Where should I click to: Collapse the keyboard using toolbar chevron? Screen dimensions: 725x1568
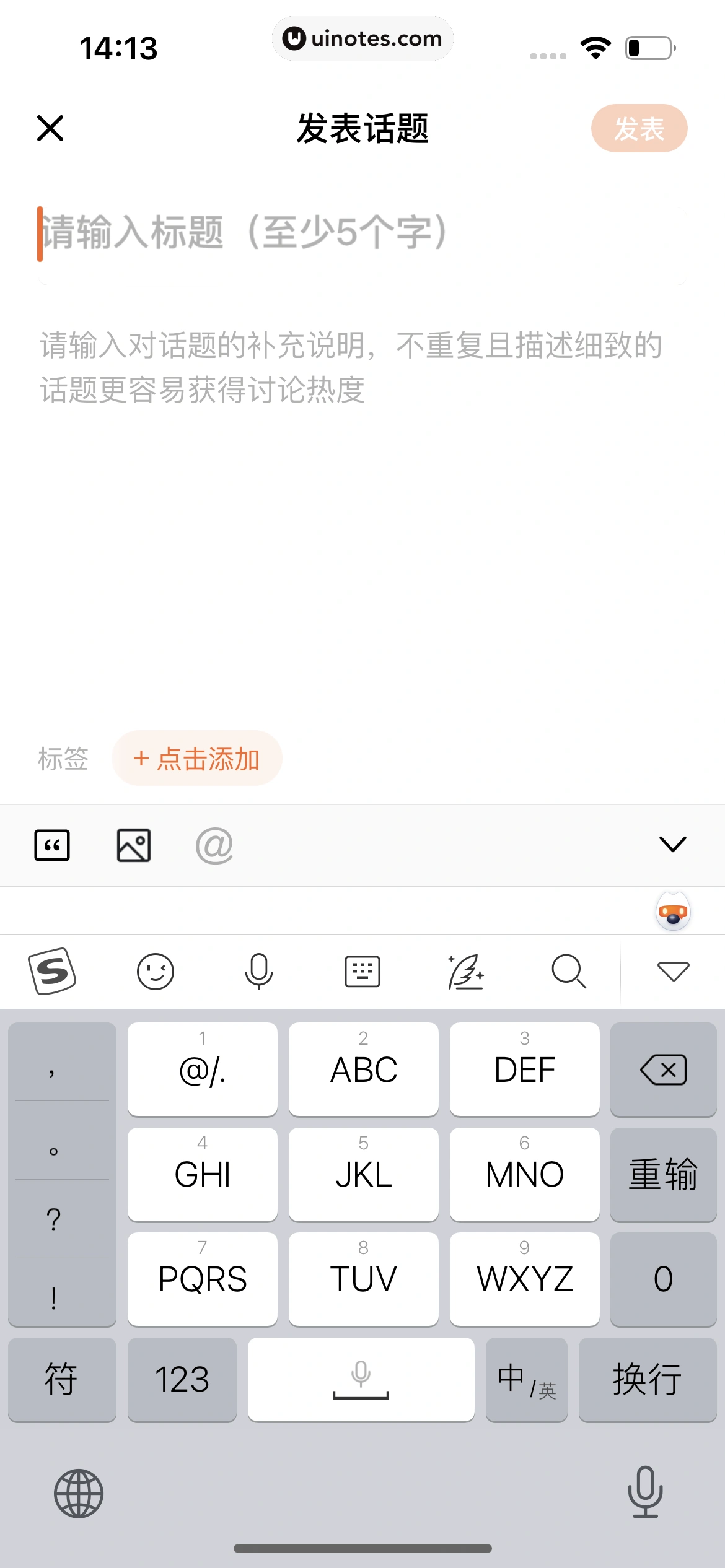tap(672, 844)
